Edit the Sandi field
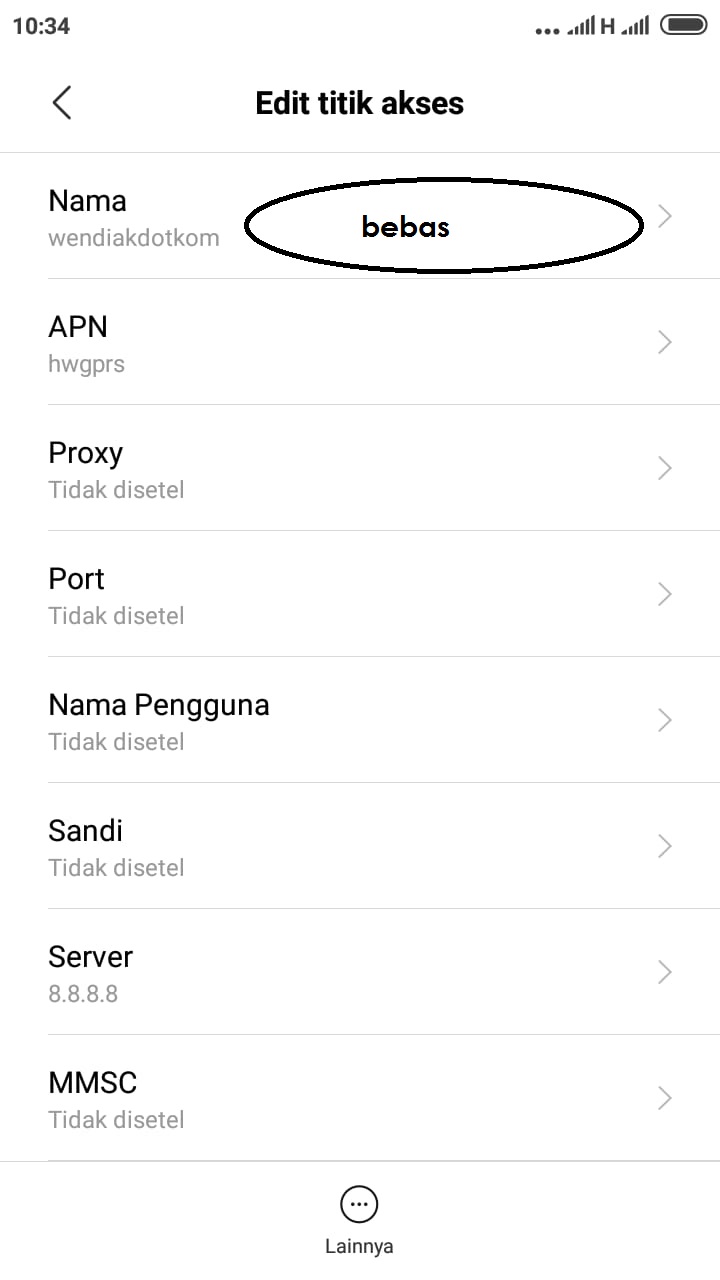 coord(360,846)
